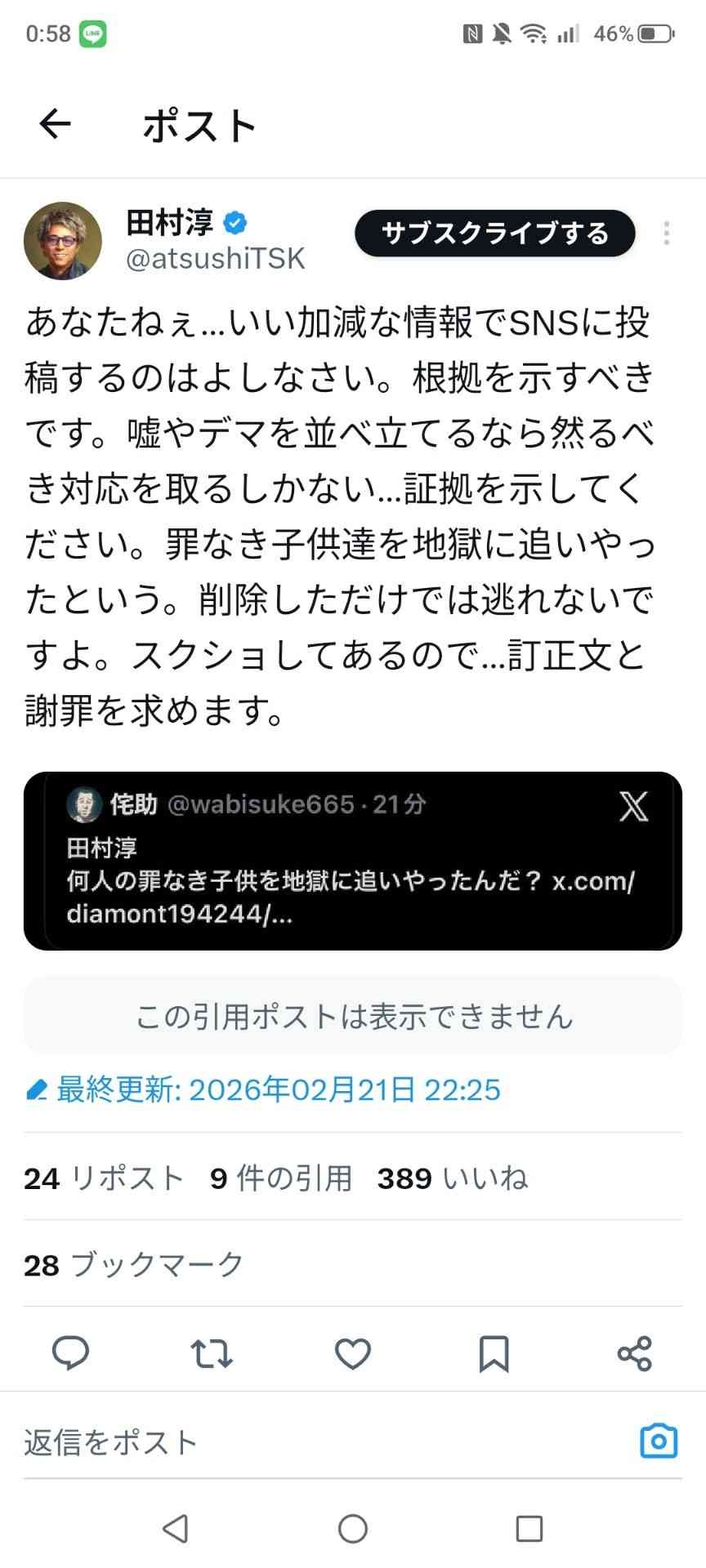View edit history via 最終更新 link
The width and height of the screenshot is (706, 1568).
point(263,1089)
